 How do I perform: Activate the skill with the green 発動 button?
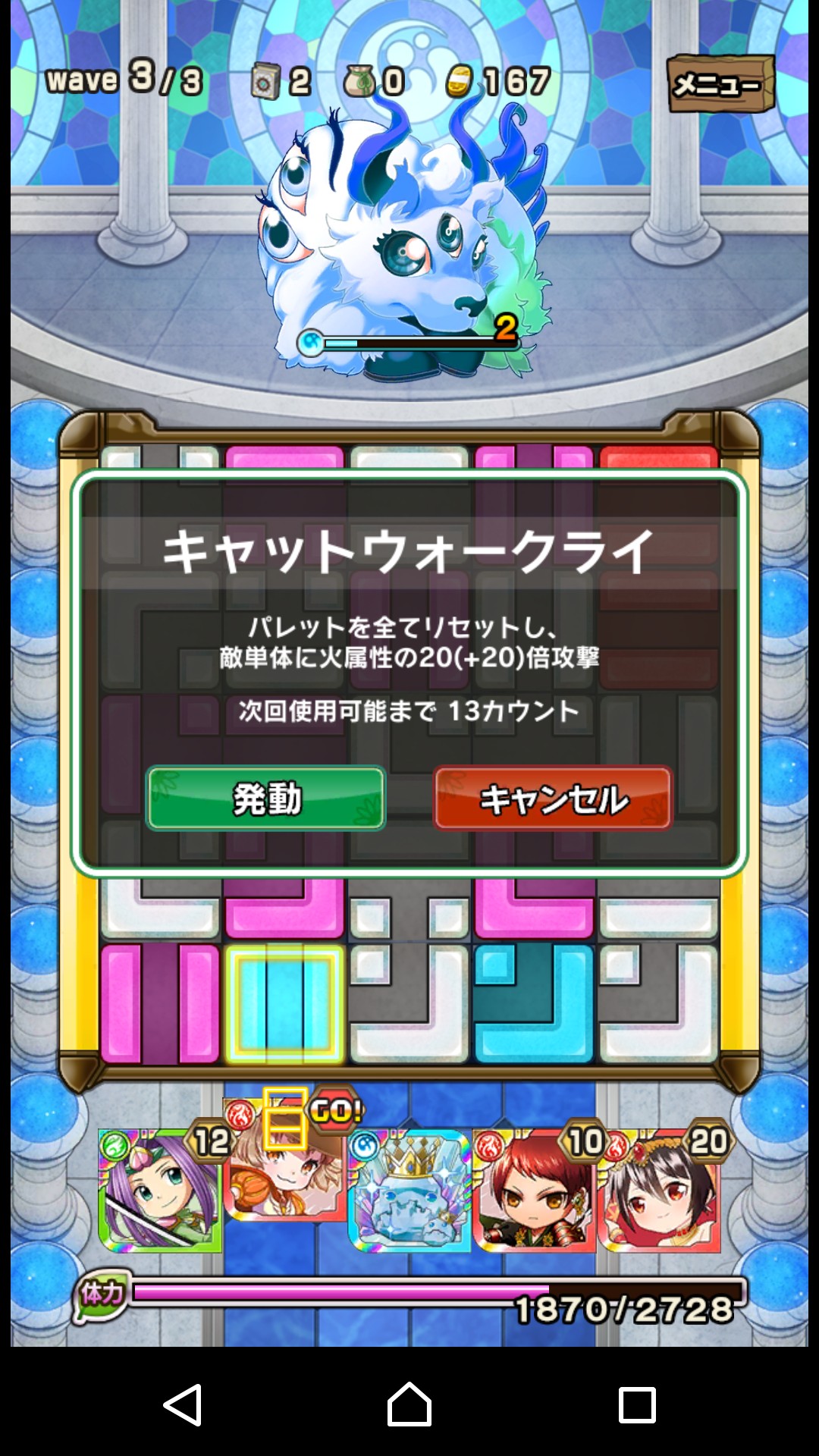coord(265,799)
